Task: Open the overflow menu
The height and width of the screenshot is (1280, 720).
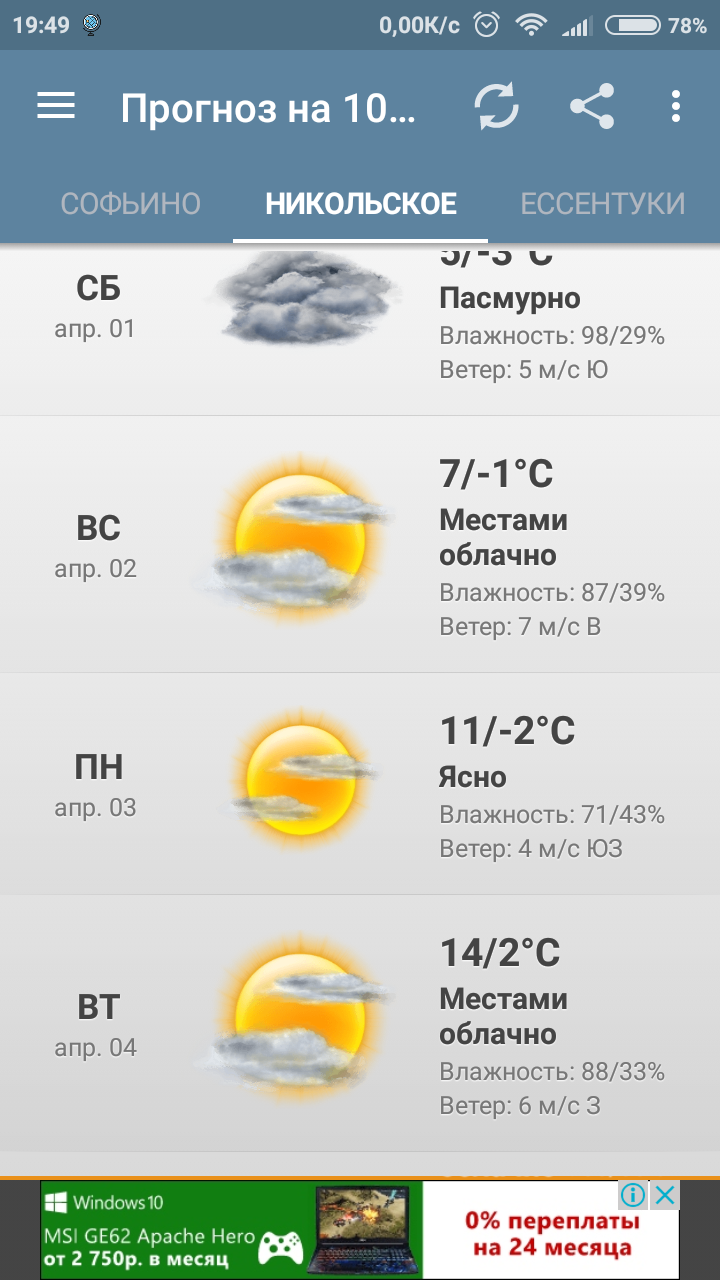Action: click(x=676, y=106)
